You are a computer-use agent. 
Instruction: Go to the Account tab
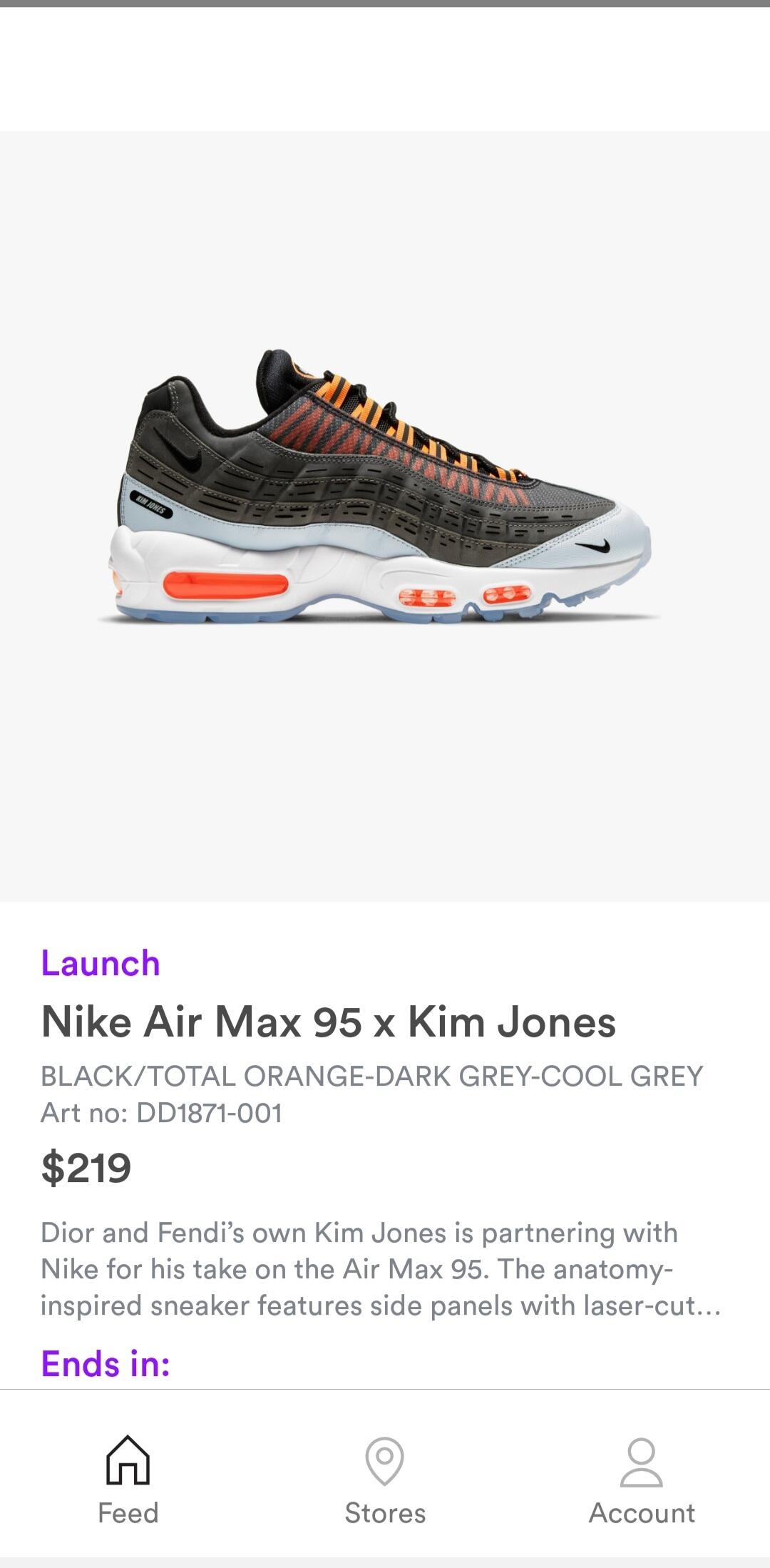(642, 1480)
